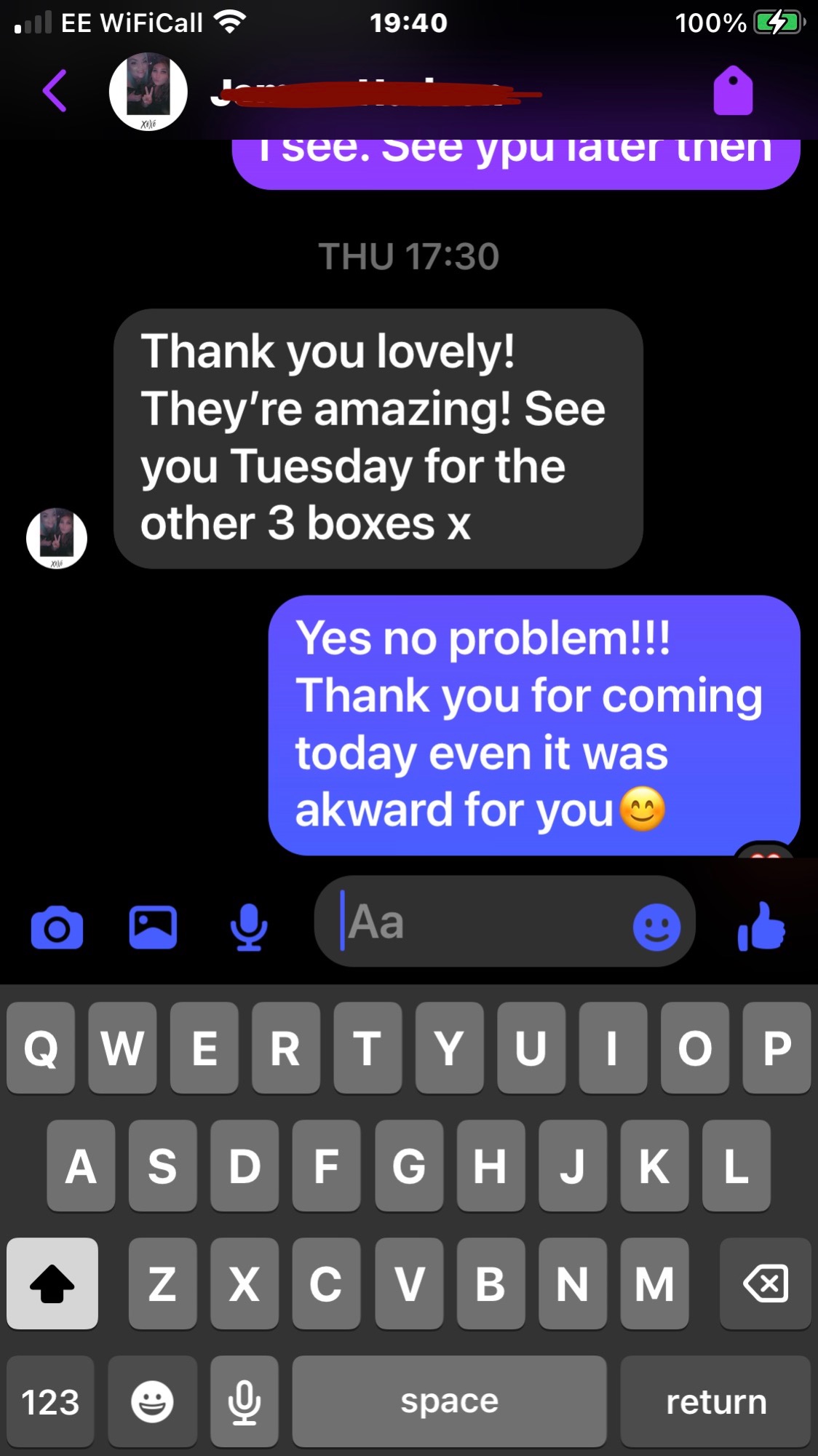Tap the return key on keyboard
818x1456 pixels.
pos(716,1401)
